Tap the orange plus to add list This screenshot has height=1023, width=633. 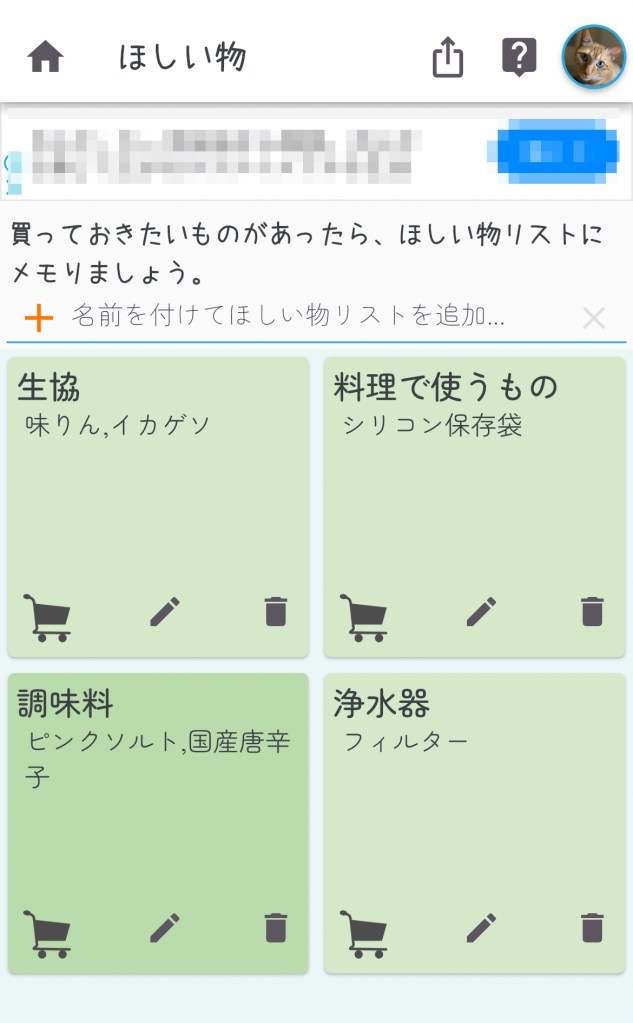pyautogui.click(x=38, y=318)
